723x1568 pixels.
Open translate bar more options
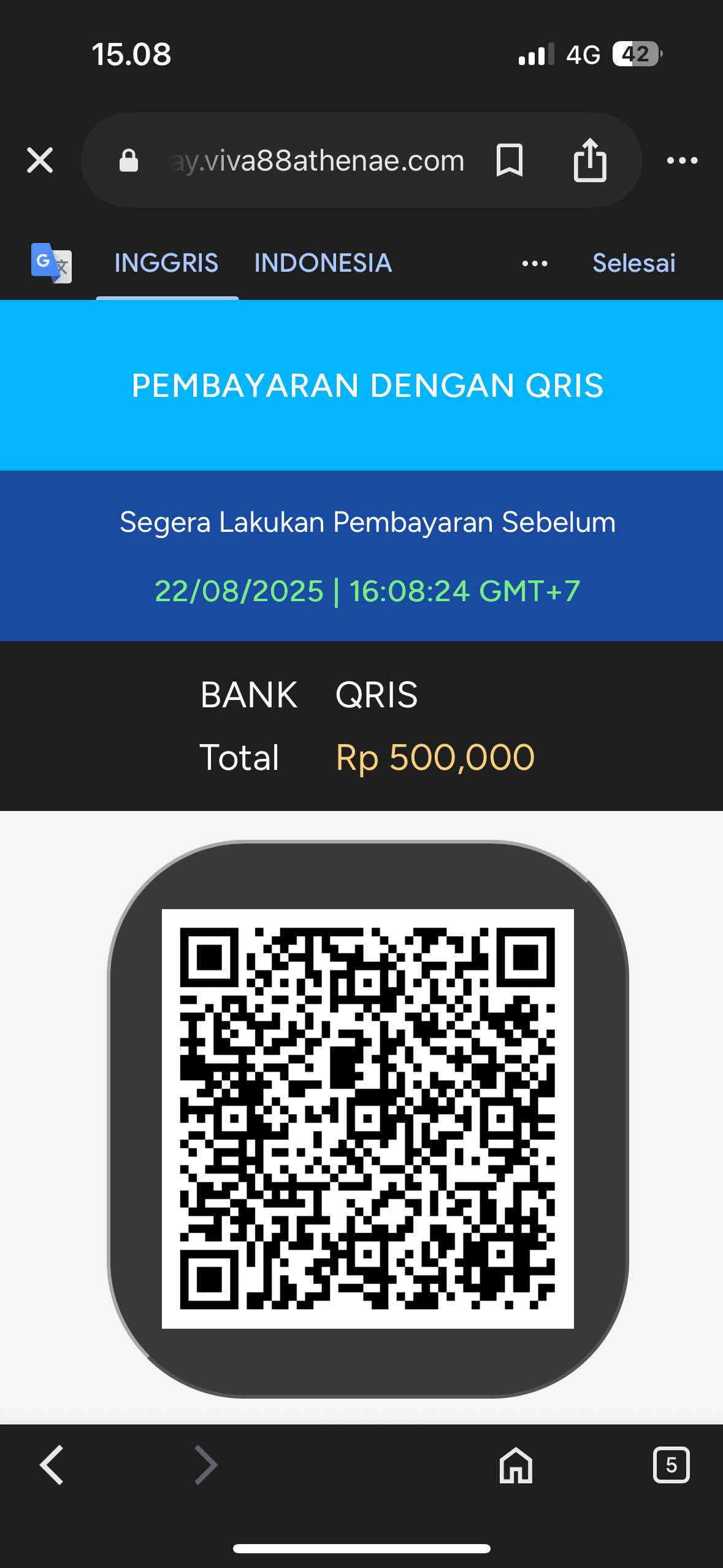[x=534, y=264]
